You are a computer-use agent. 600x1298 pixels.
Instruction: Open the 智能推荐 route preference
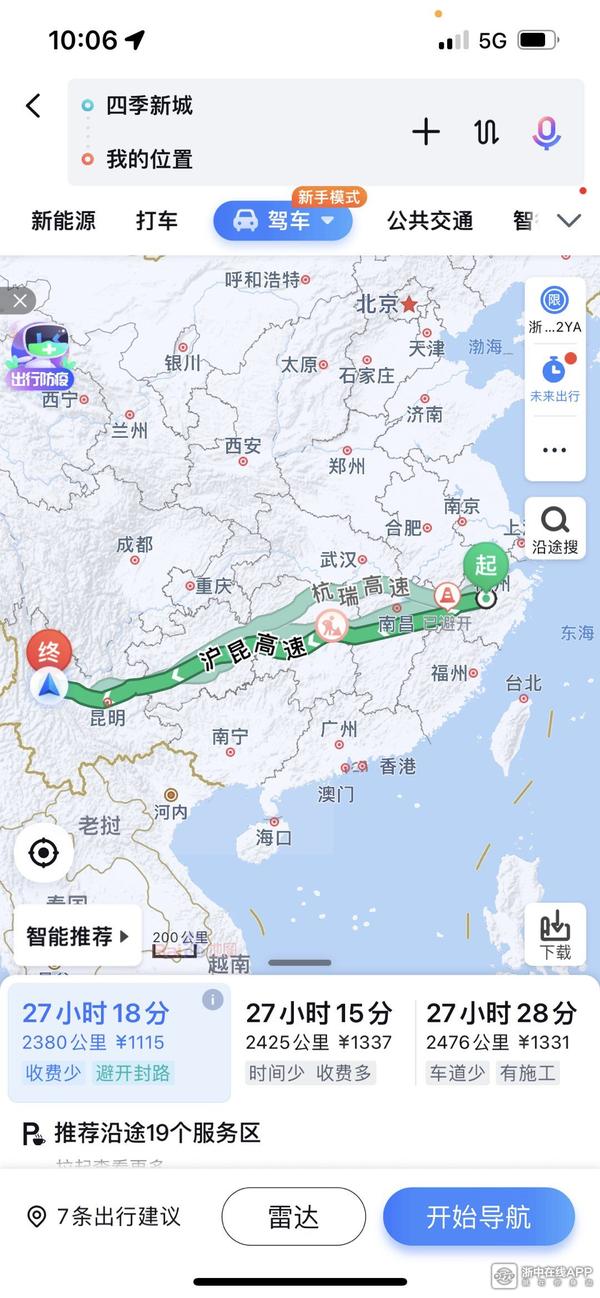(x=78, y=937)
